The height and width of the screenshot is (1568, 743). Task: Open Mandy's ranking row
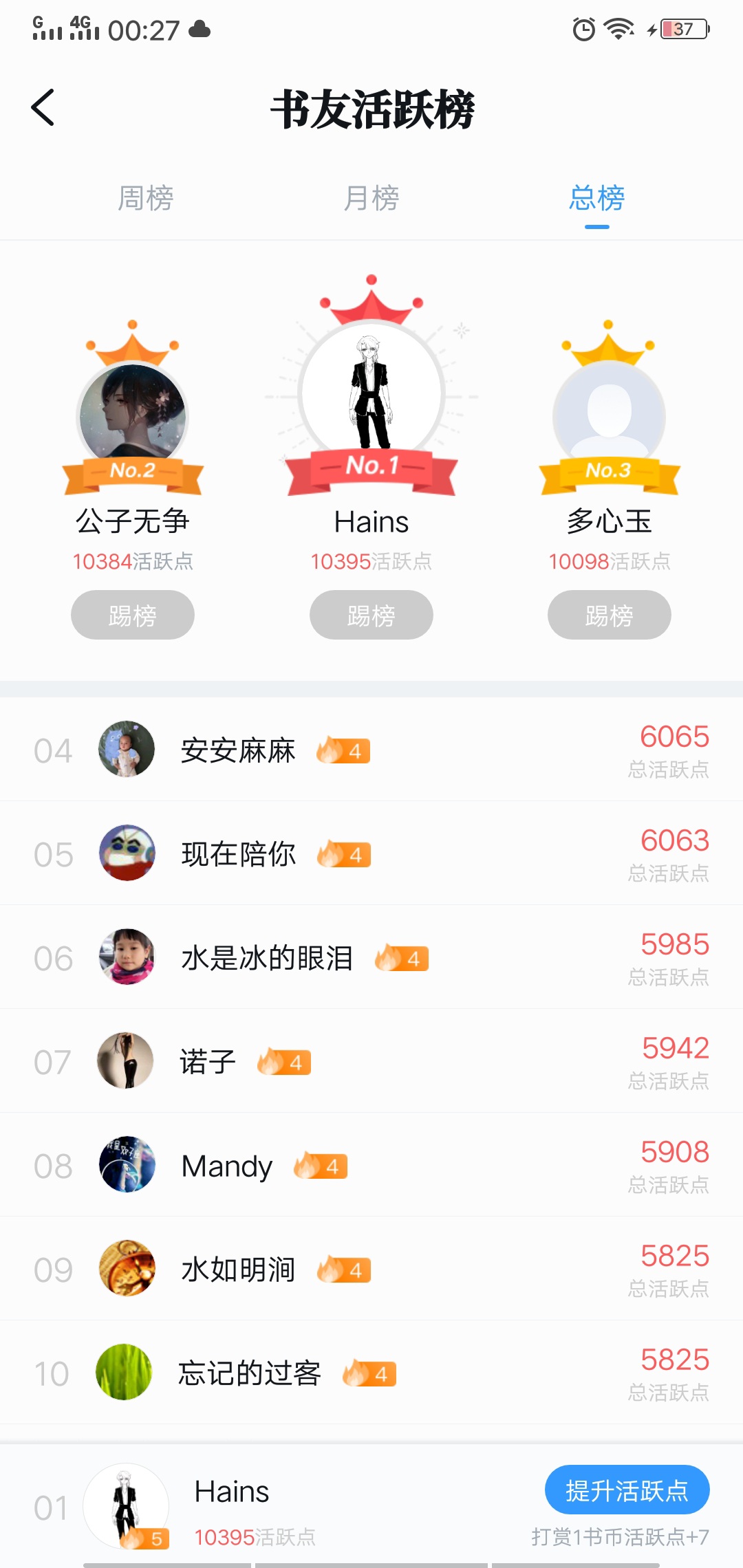(371, 1165)
